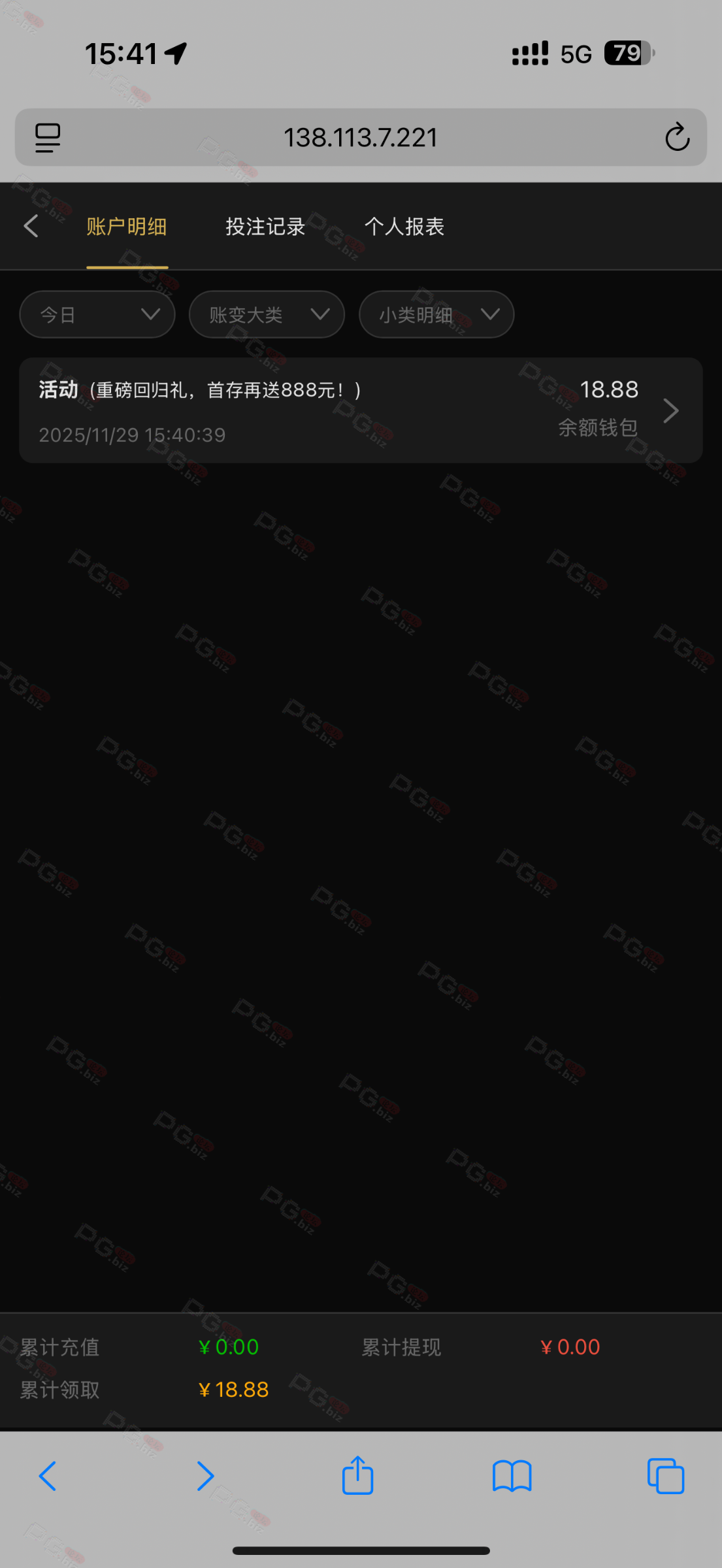Switch to the 投注记录 tab
This screenshot has width=722, height=1568.
tap(265, 226)
